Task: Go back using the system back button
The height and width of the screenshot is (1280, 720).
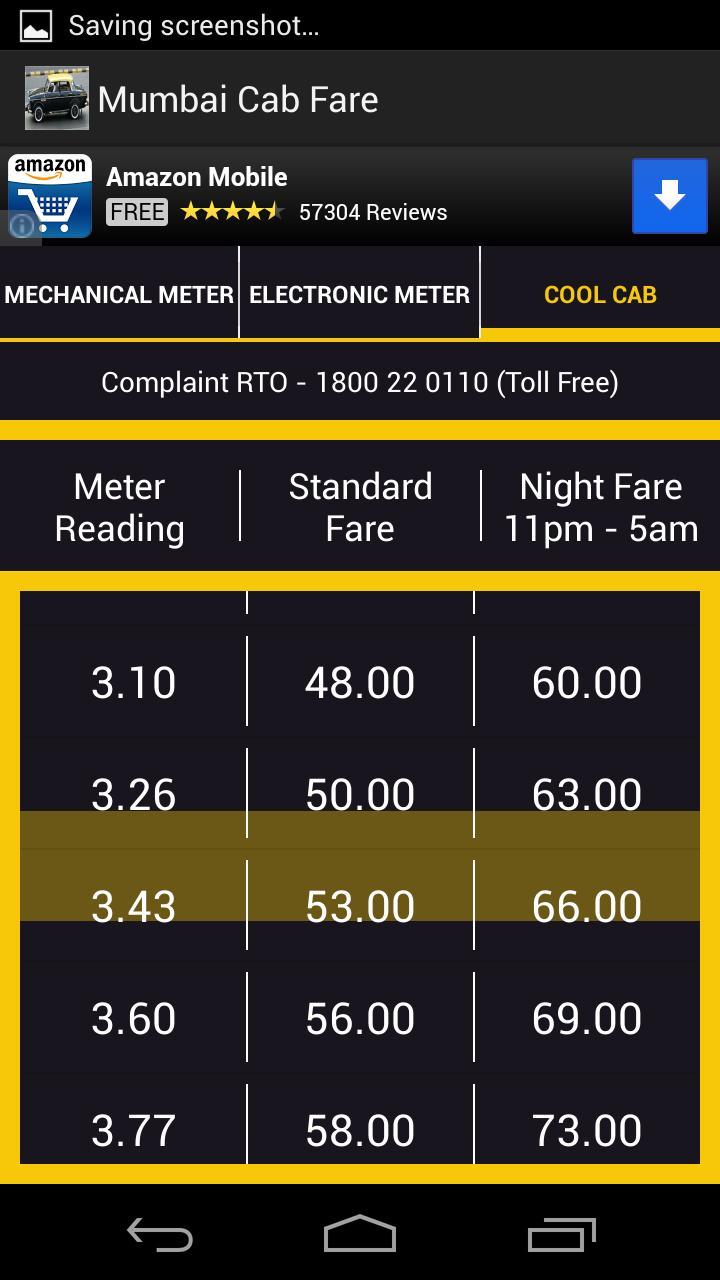Action: (x=159, y=1235)
